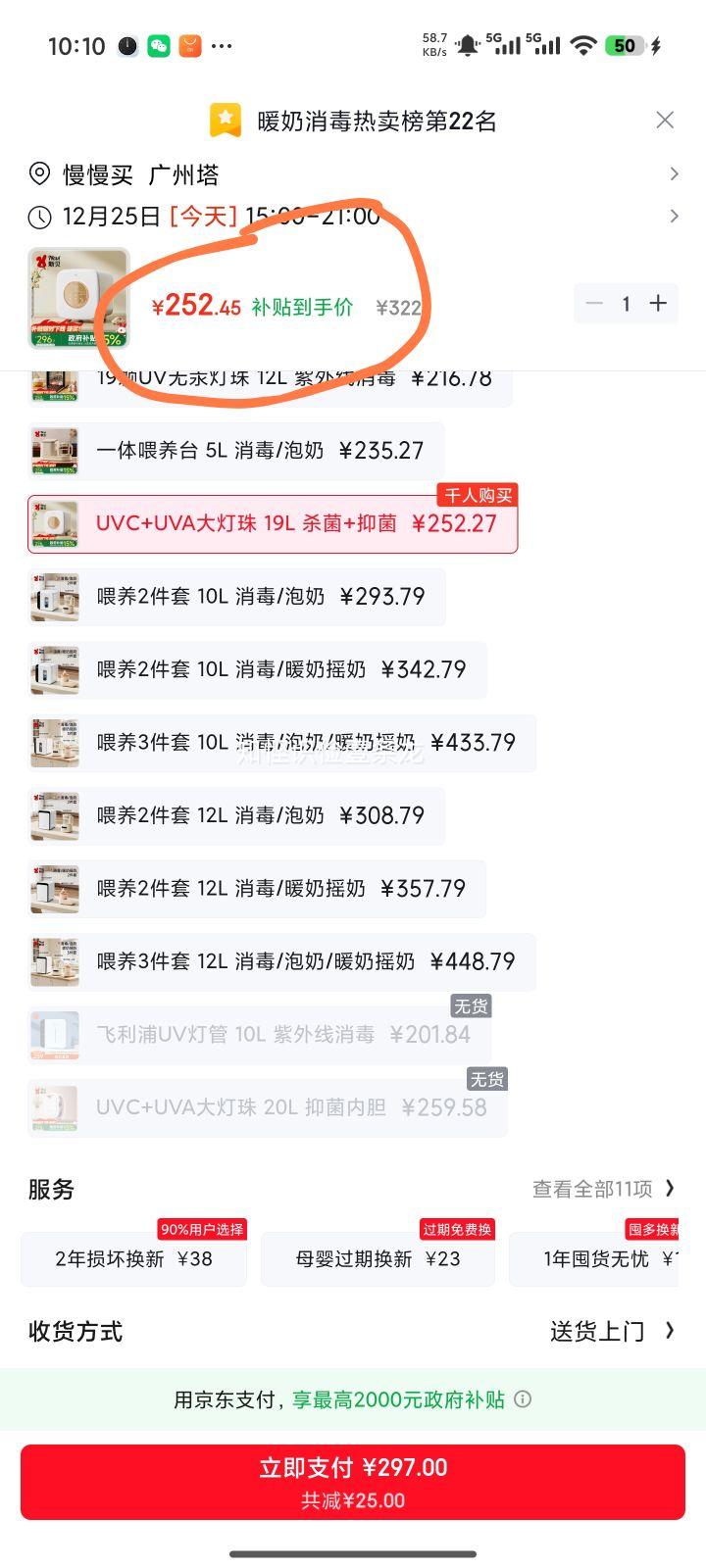Open delivery time options via its chevron
706x1568 pixels.
[x=675, y=217]
